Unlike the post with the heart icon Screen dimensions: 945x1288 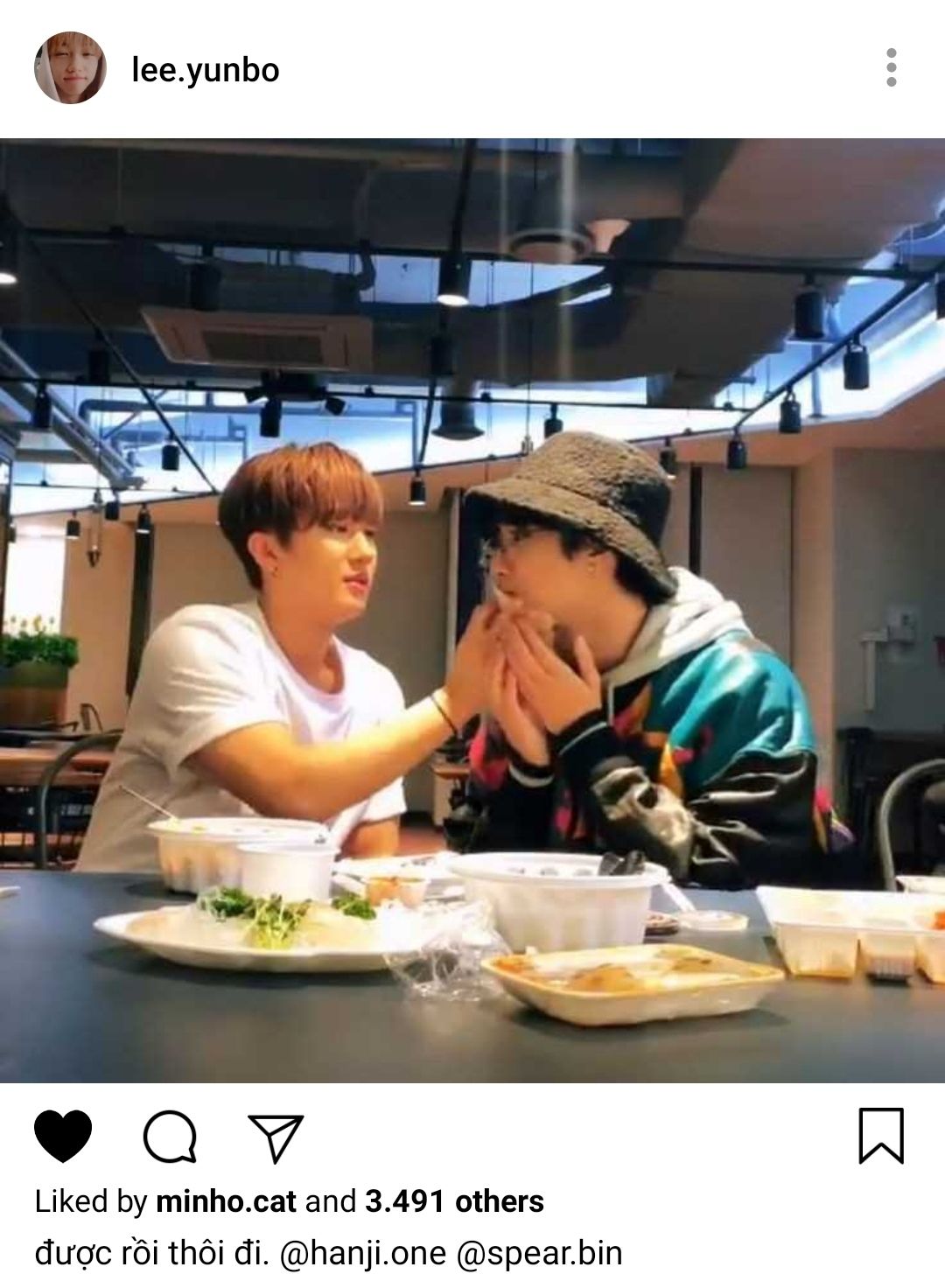(x=63, y=1136)
